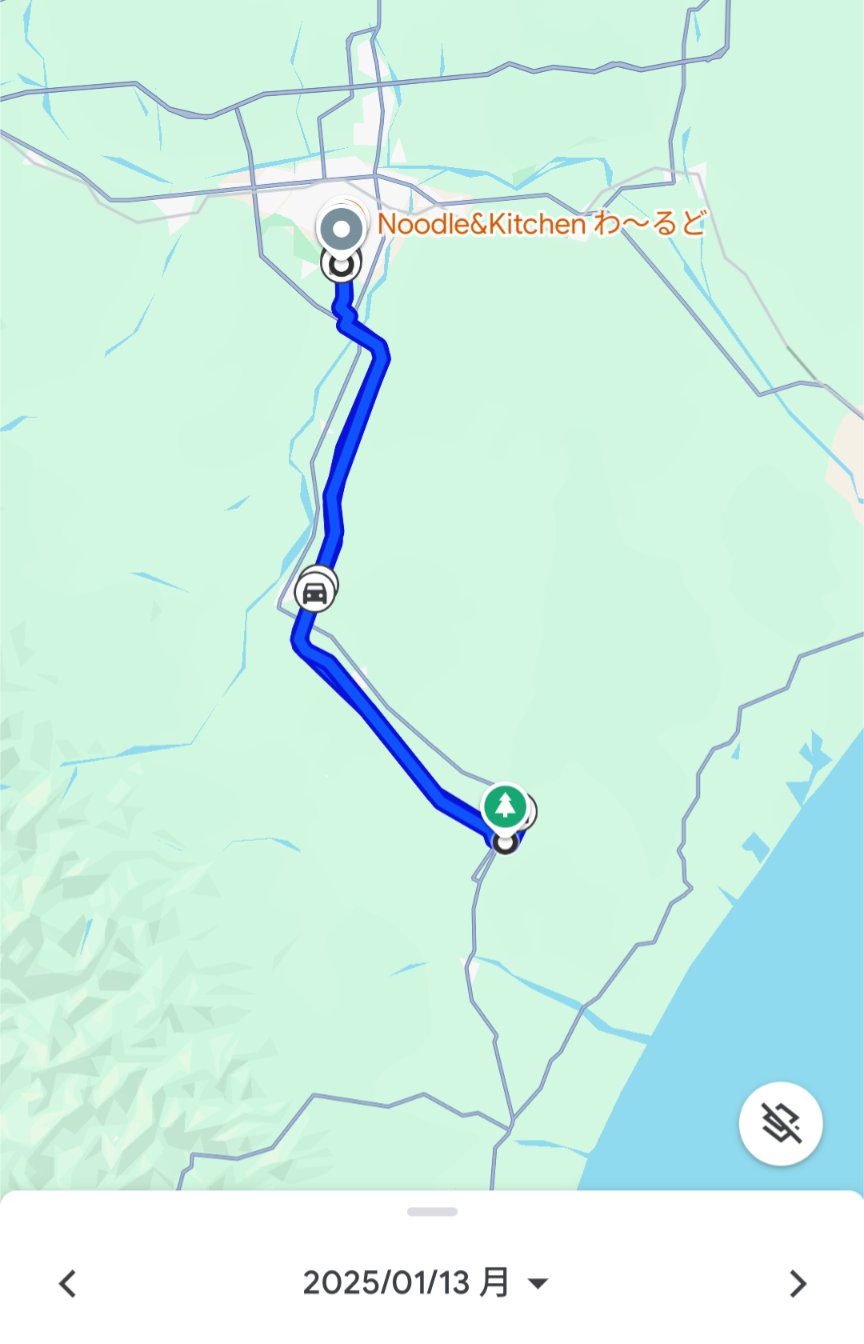Select the car trip marker on the route
Image resolution: width=864 pixels, height=1344 pixels.
315,594
